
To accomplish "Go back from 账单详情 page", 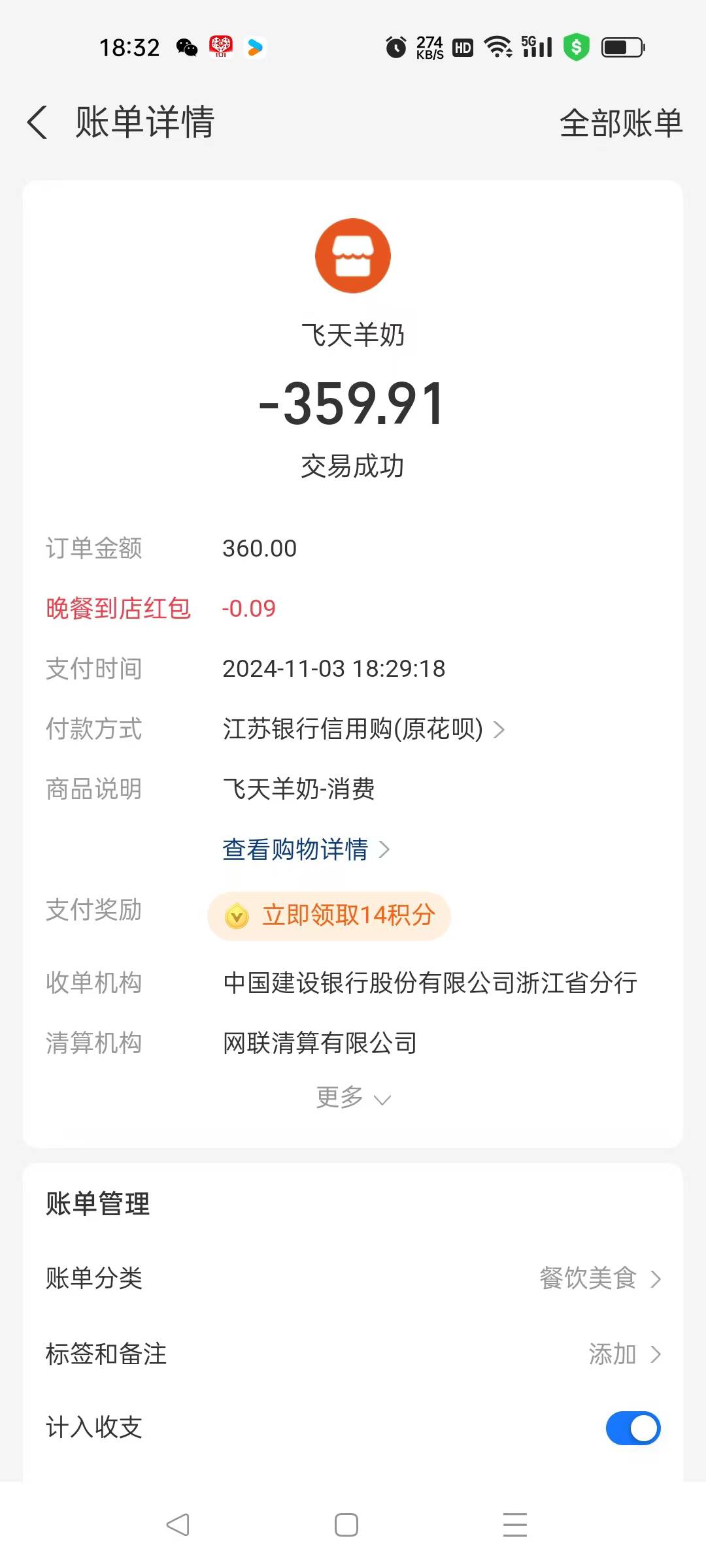I will coord(37,122).
